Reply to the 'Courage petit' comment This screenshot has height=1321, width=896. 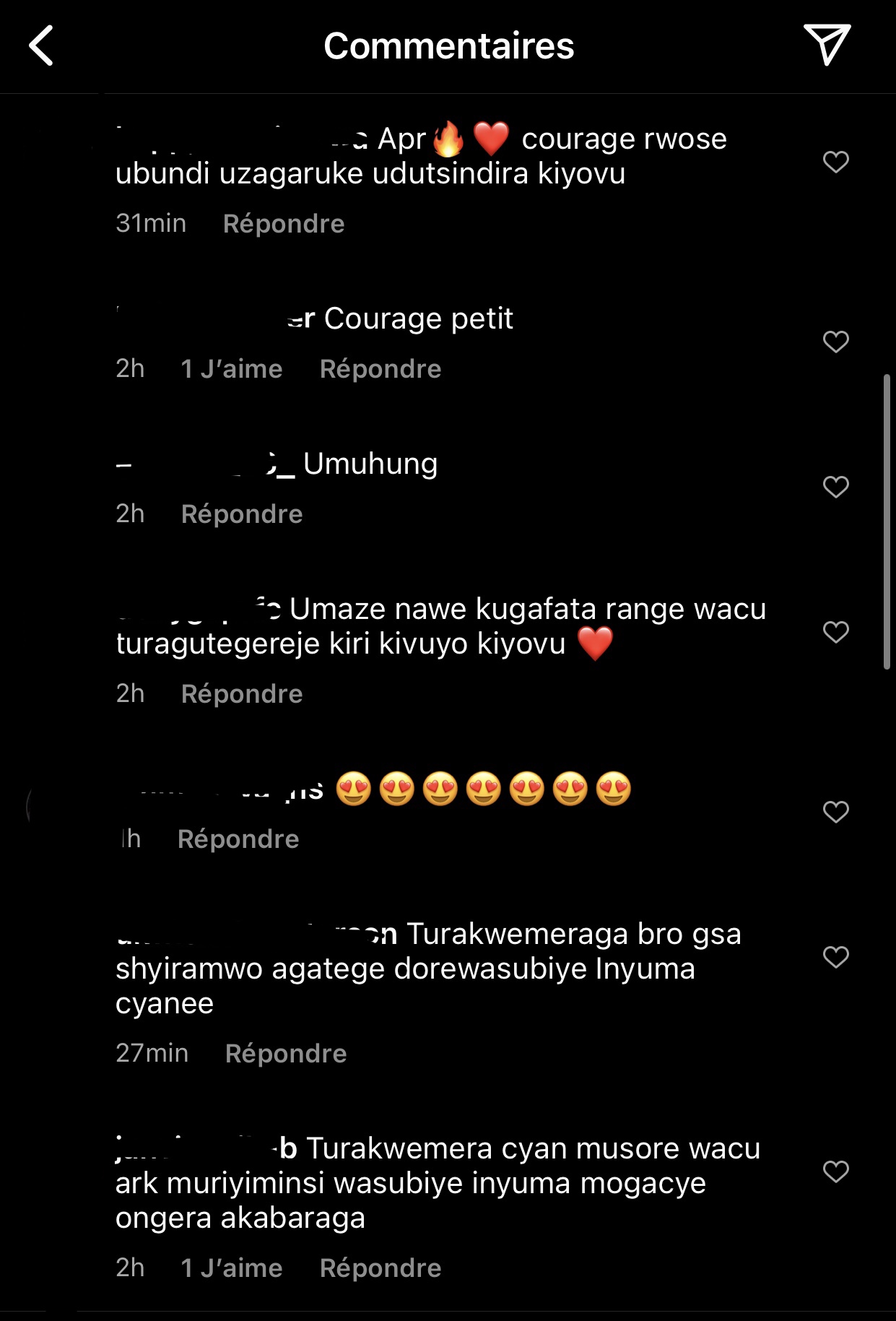coord(380,369)
